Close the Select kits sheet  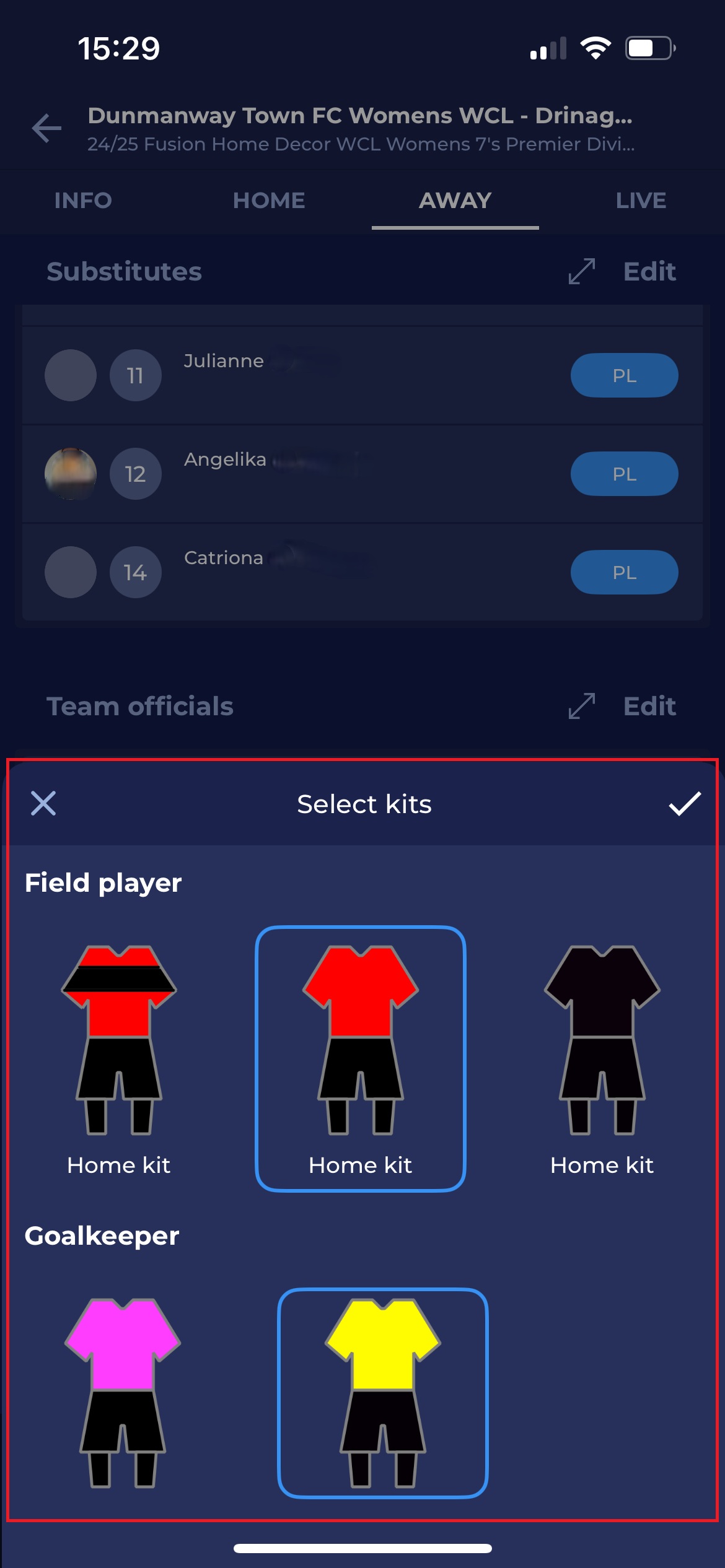43,803
